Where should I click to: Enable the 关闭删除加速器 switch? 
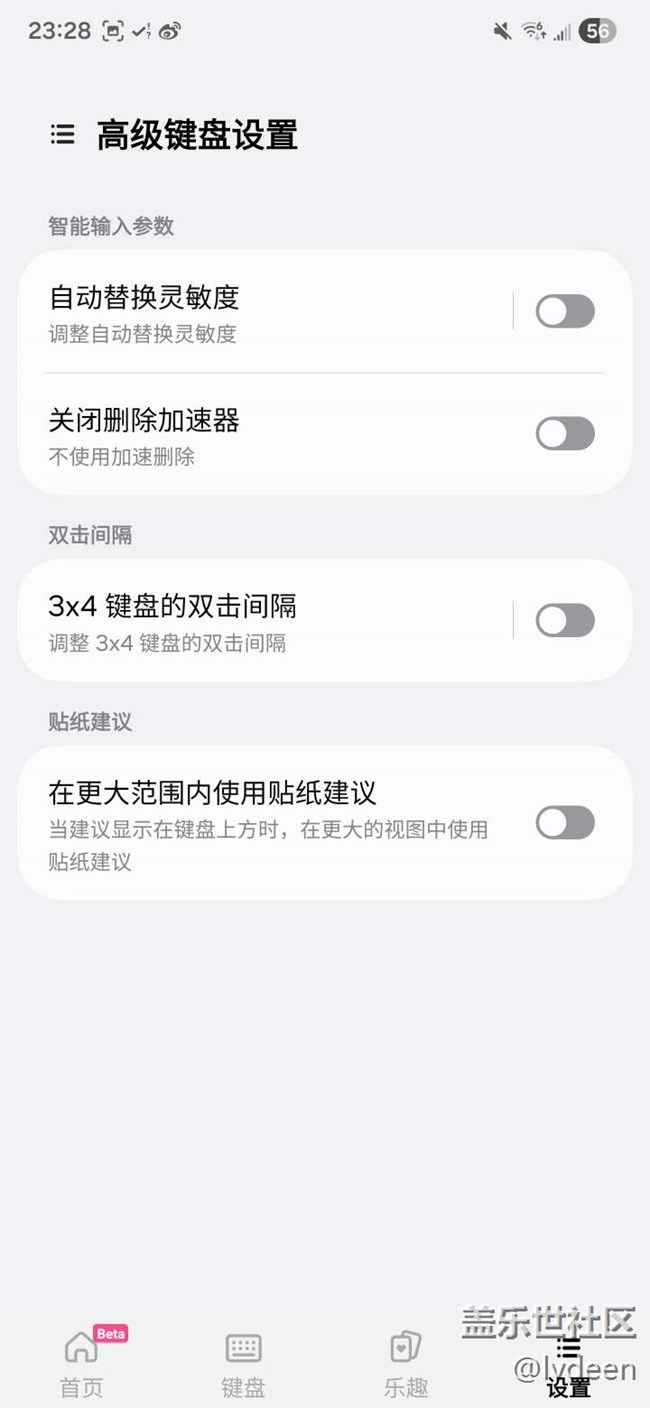click(565, 434)
